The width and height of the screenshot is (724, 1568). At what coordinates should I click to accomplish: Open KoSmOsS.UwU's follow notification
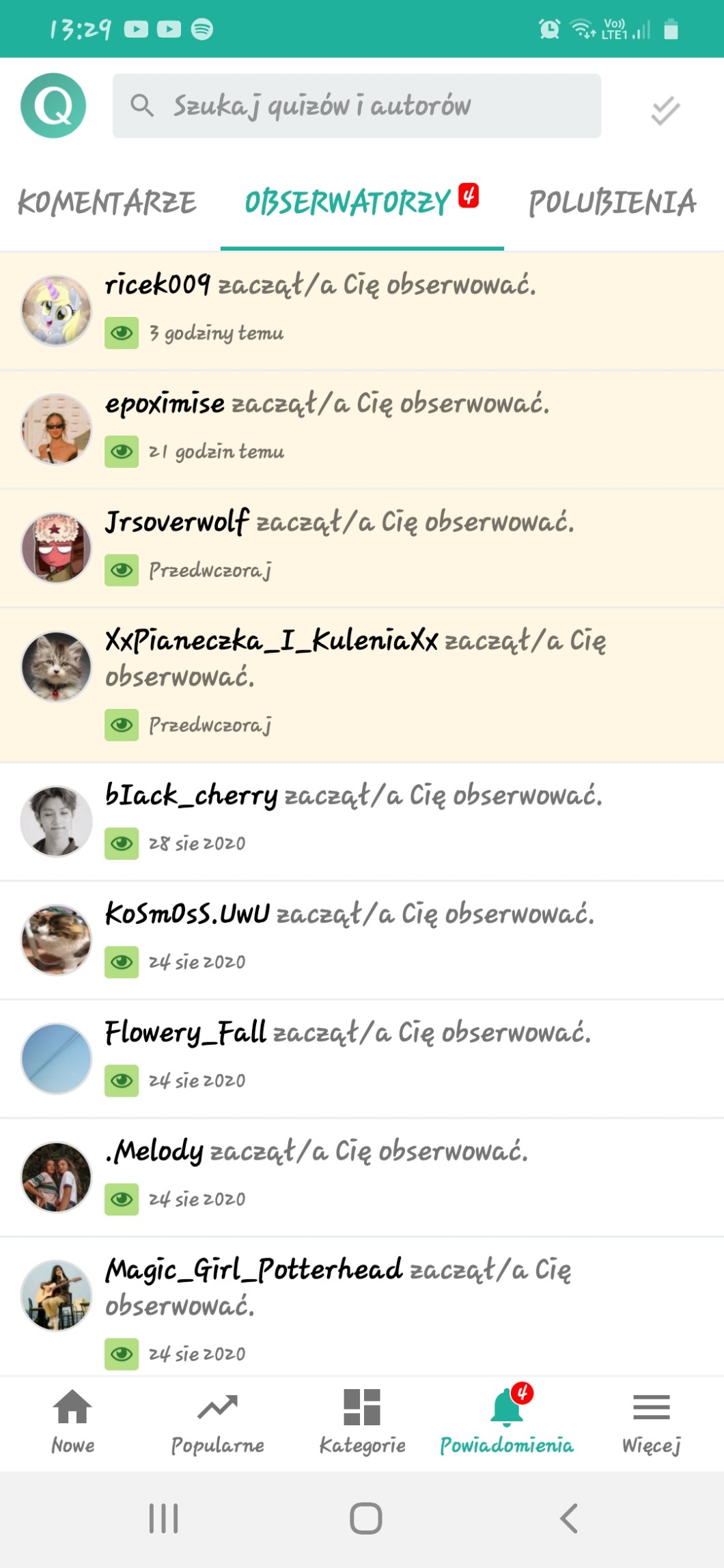pos(361,940)
